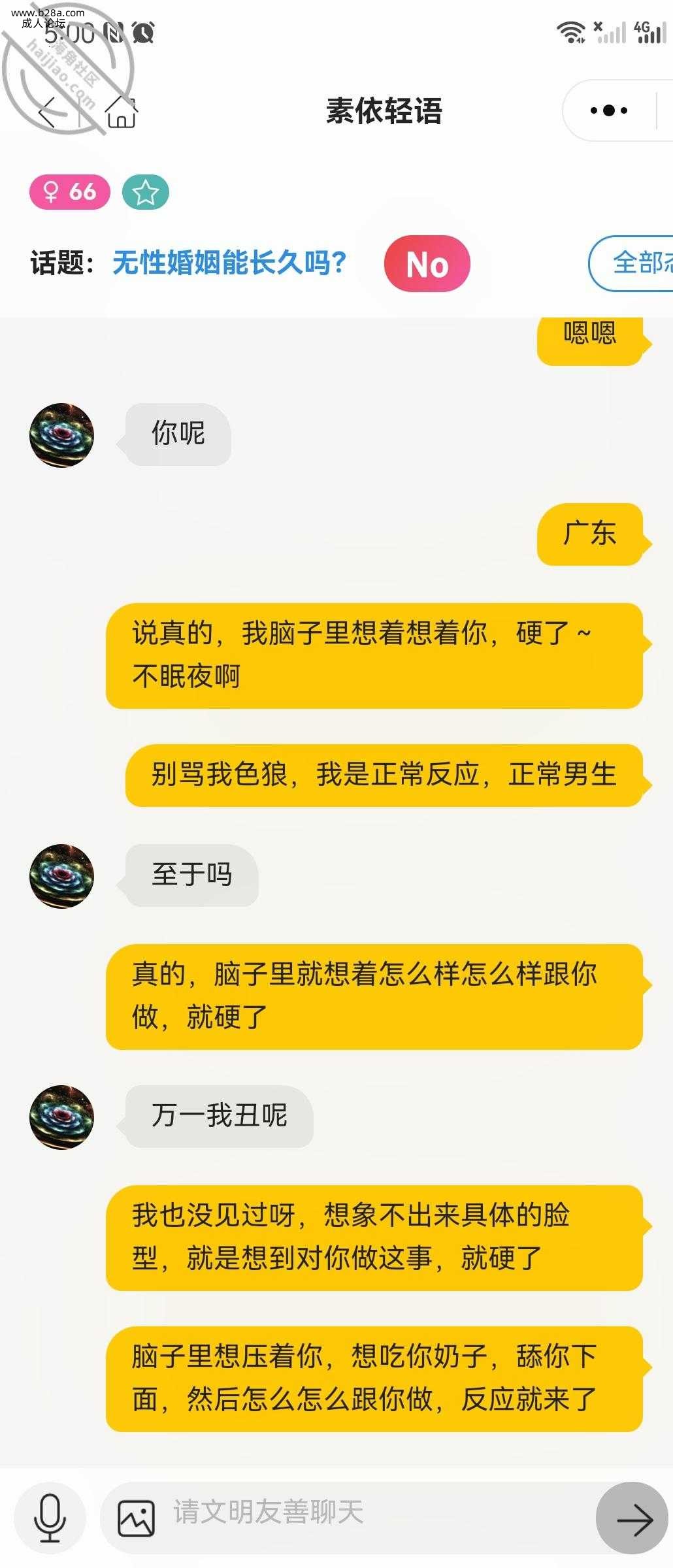Tap the red No button

[x=427, y=264]
